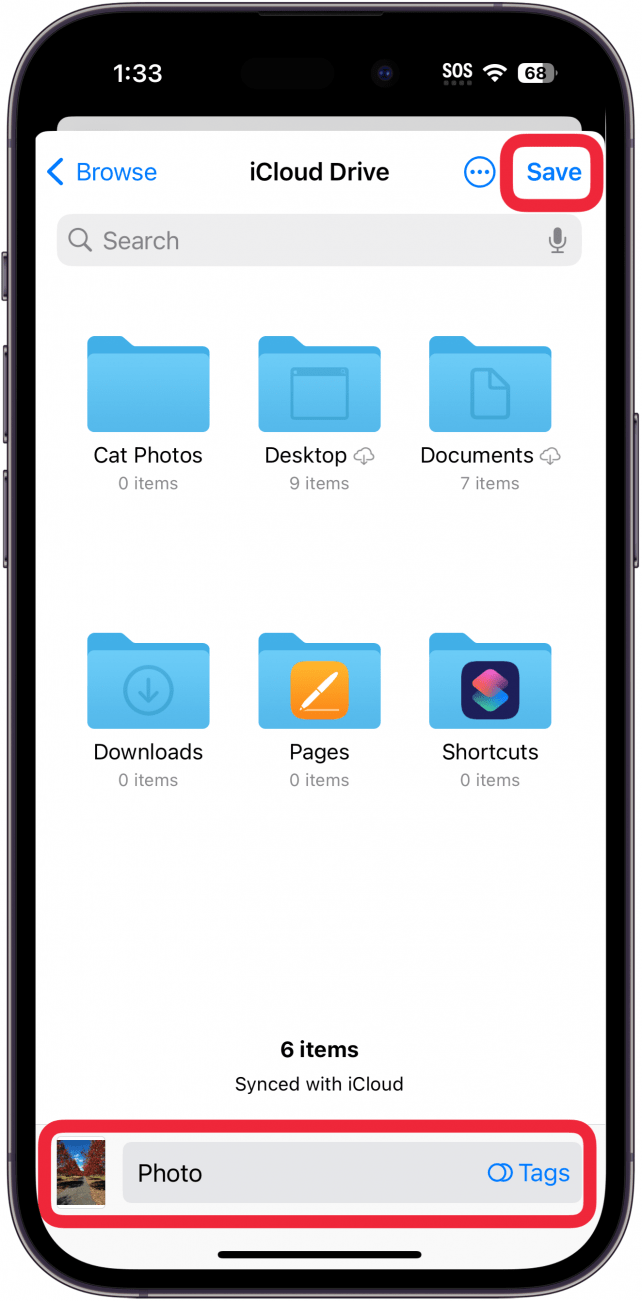Start voice search with the microphone

pos(557,241)
